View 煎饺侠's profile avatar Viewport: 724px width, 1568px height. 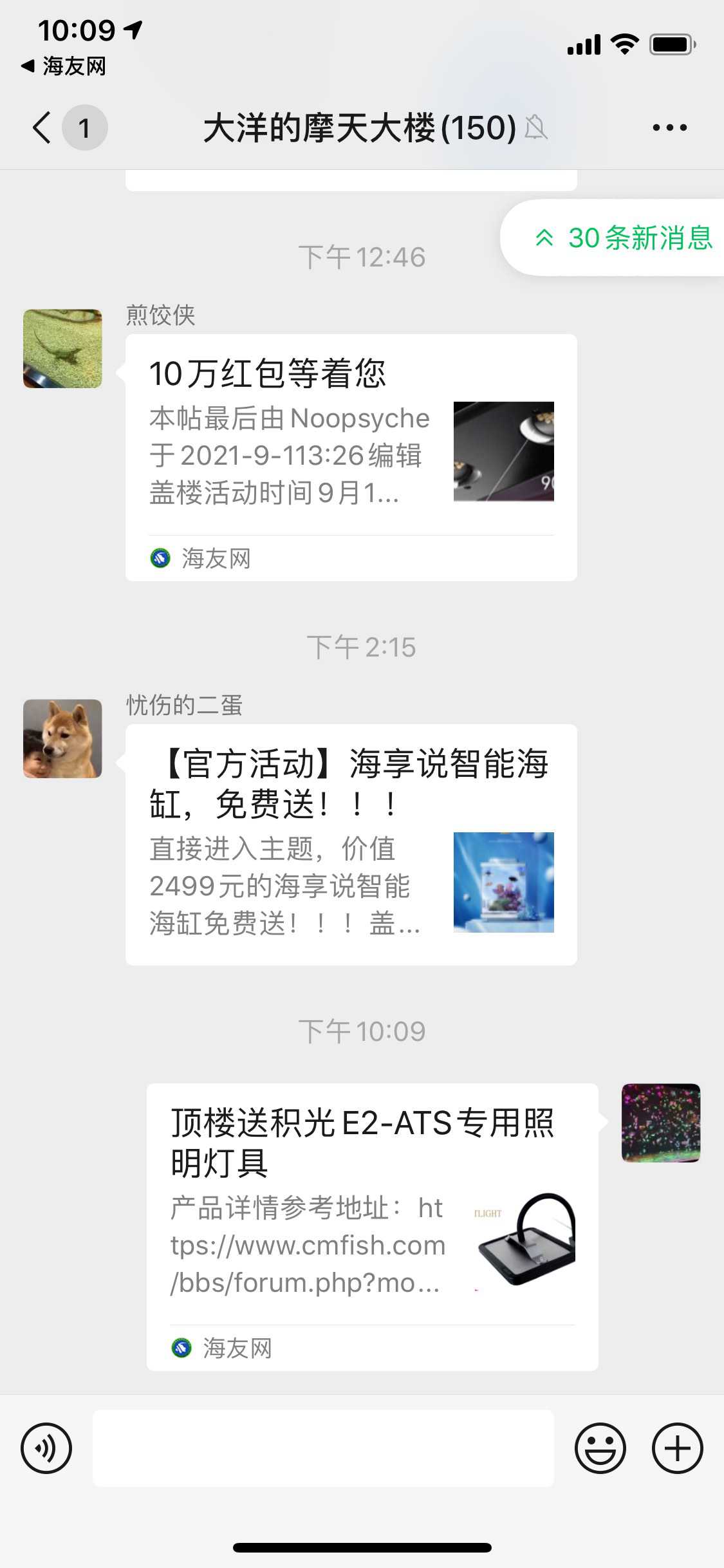pos(62,348)
